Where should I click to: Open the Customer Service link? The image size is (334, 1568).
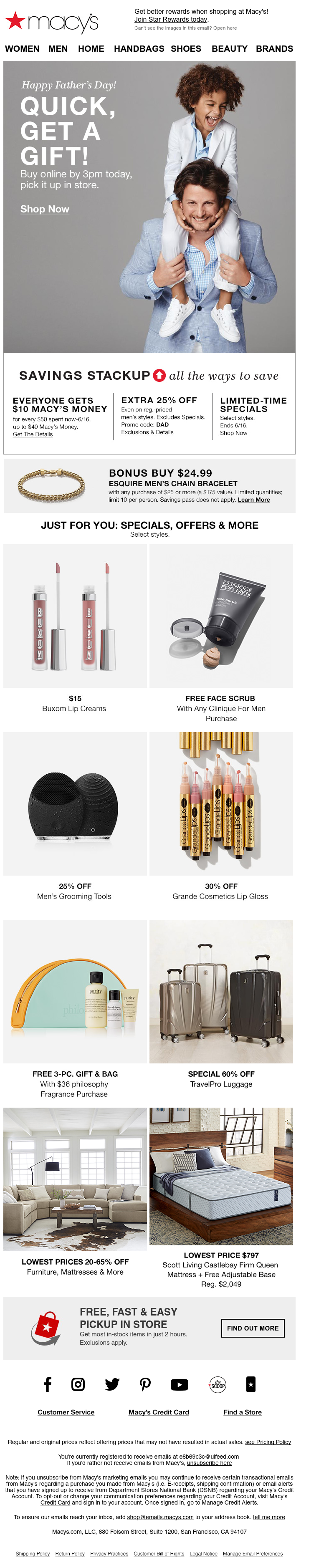[x=66, y=1412]
